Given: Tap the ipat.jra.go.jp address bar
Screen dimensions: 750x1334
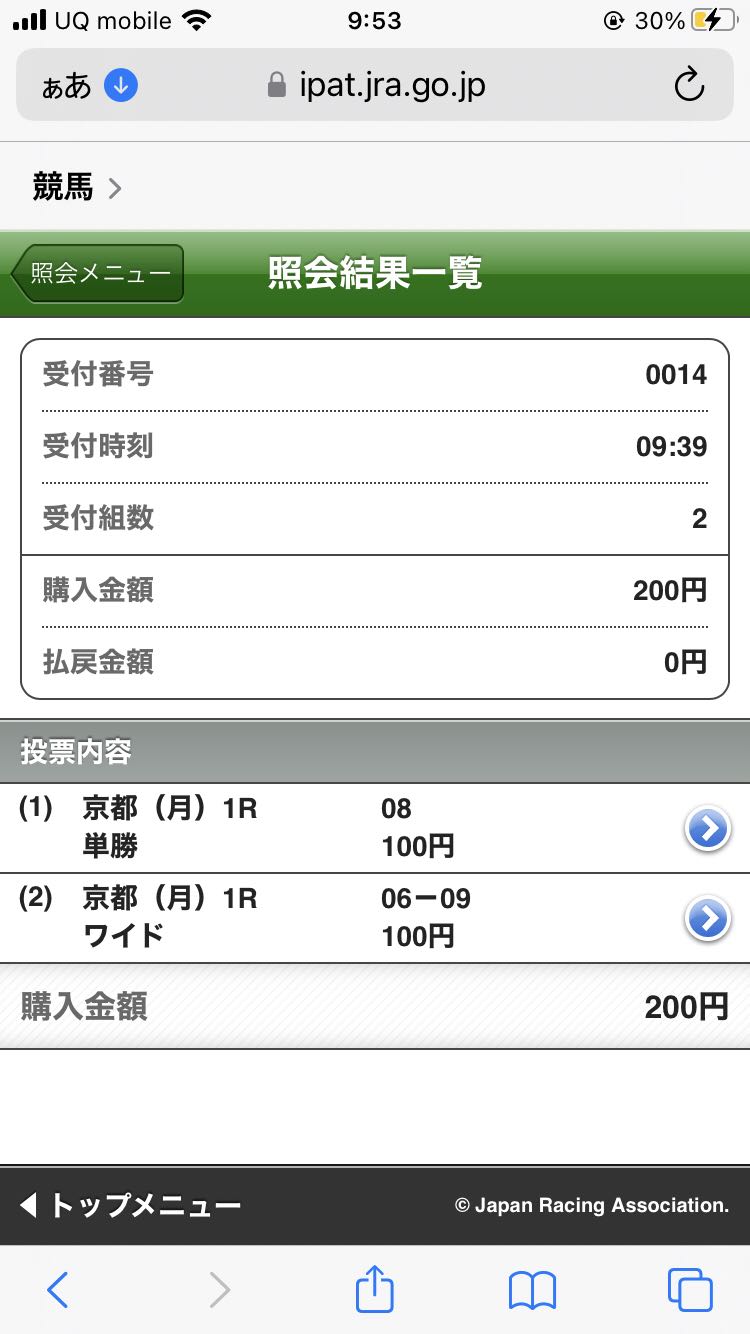Looking at the screenshot, I should [x=390, y=86].
